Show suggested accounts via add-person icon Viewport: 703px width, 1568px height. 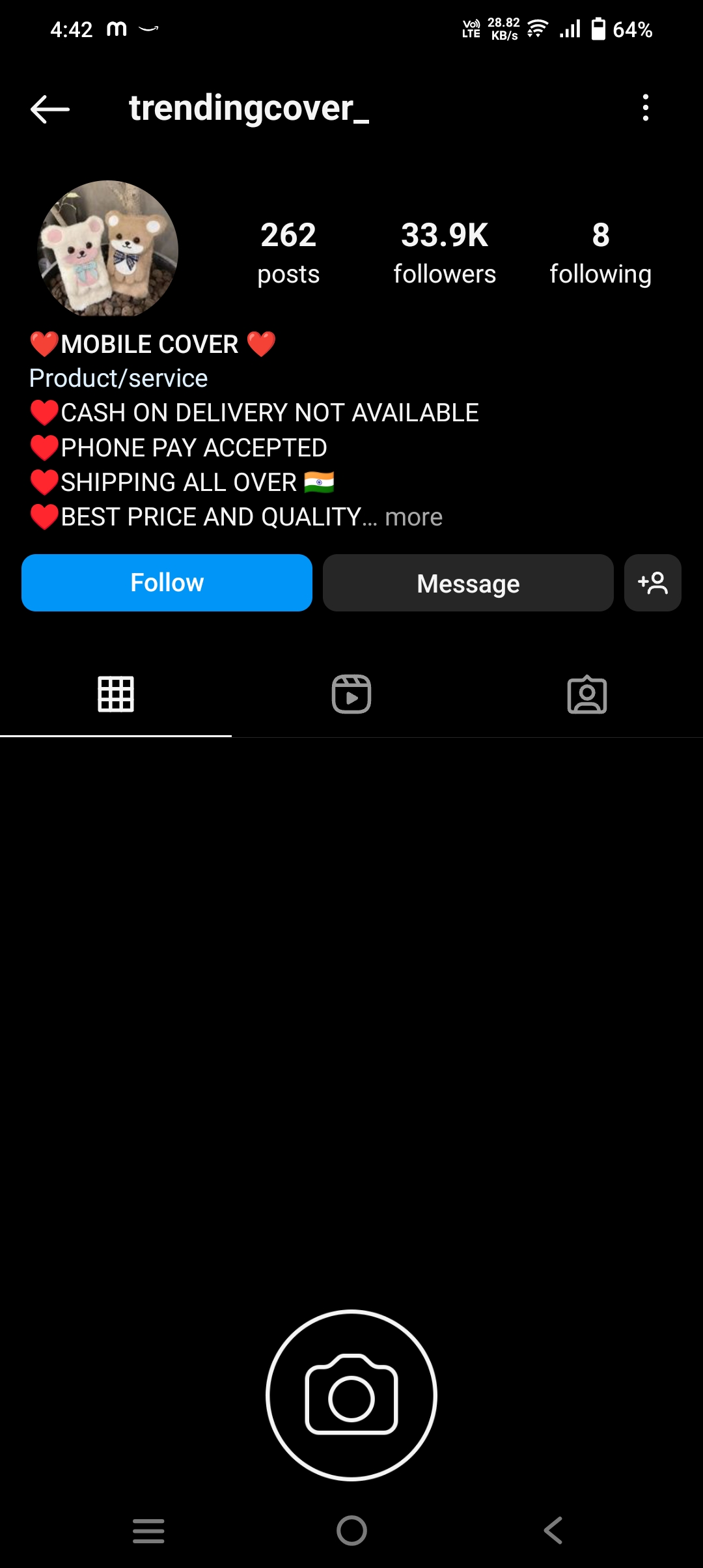point(652,583)
